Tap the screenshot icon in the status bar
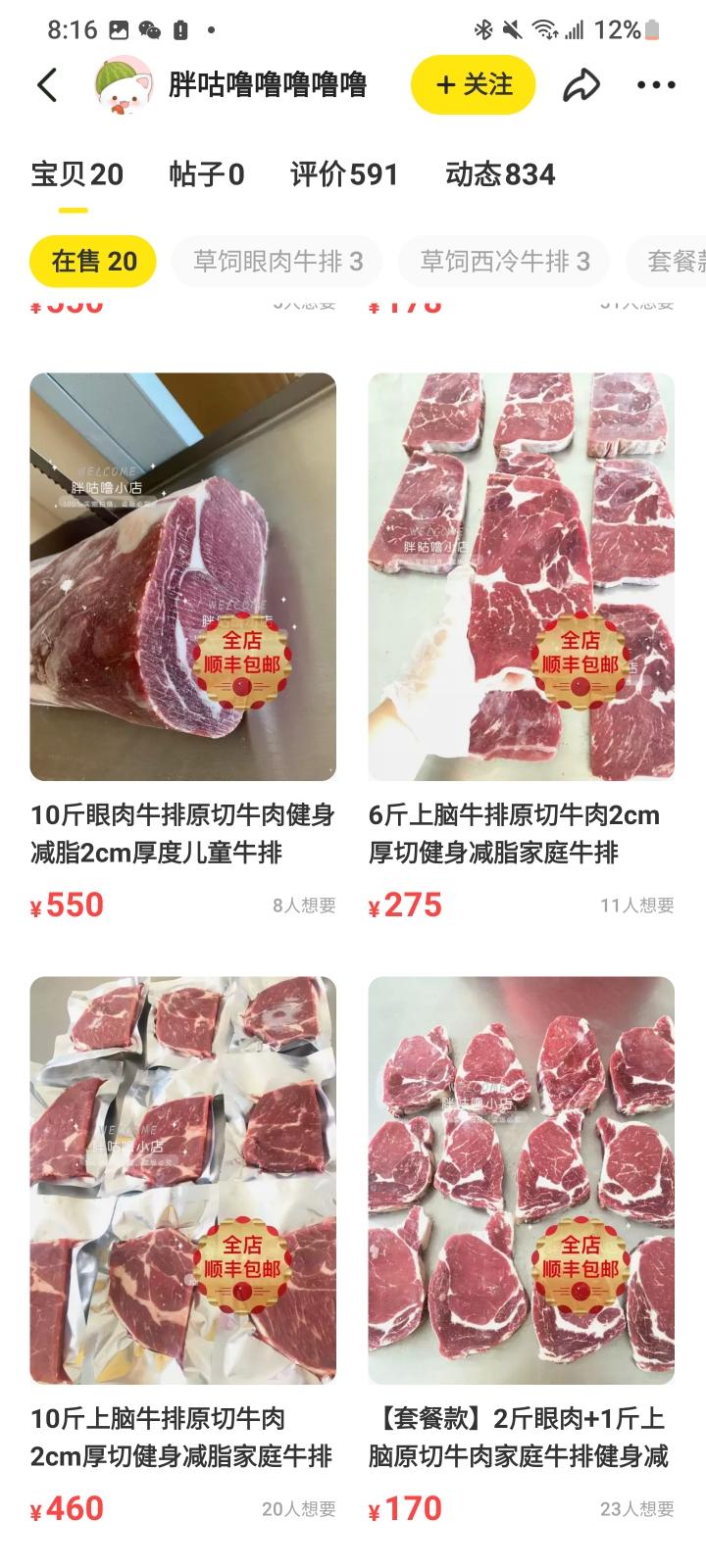This screenshot has height=1568, width=706. [119, 26]
